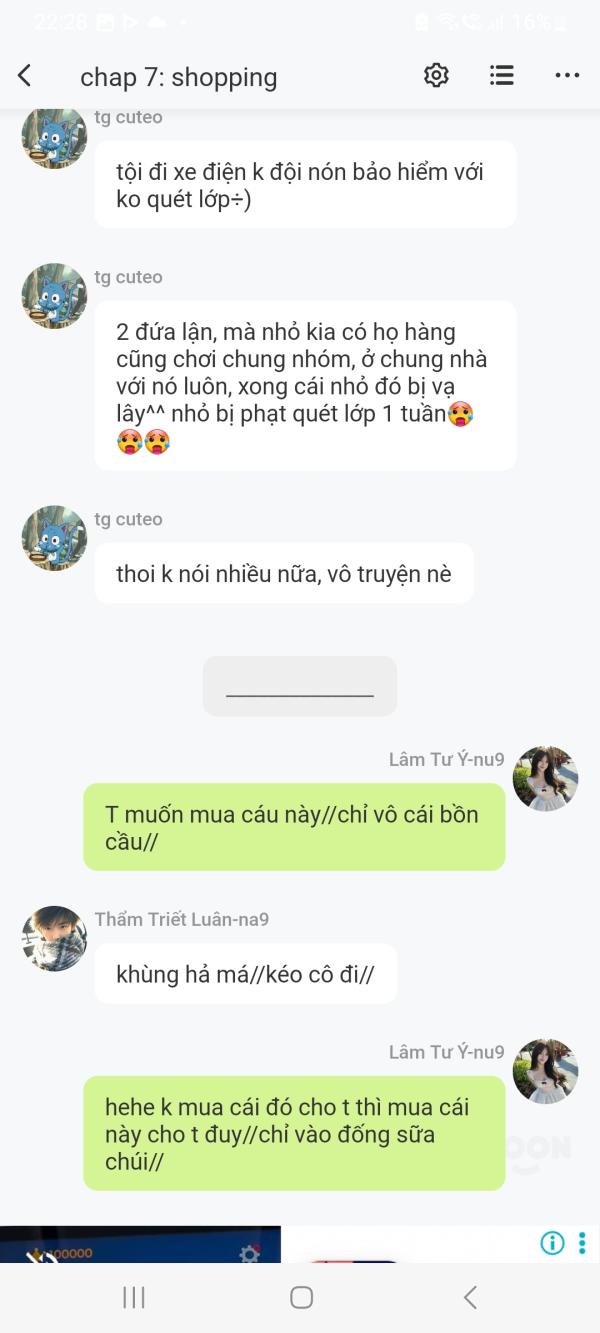Tap the system home button

click(301, 1297)
